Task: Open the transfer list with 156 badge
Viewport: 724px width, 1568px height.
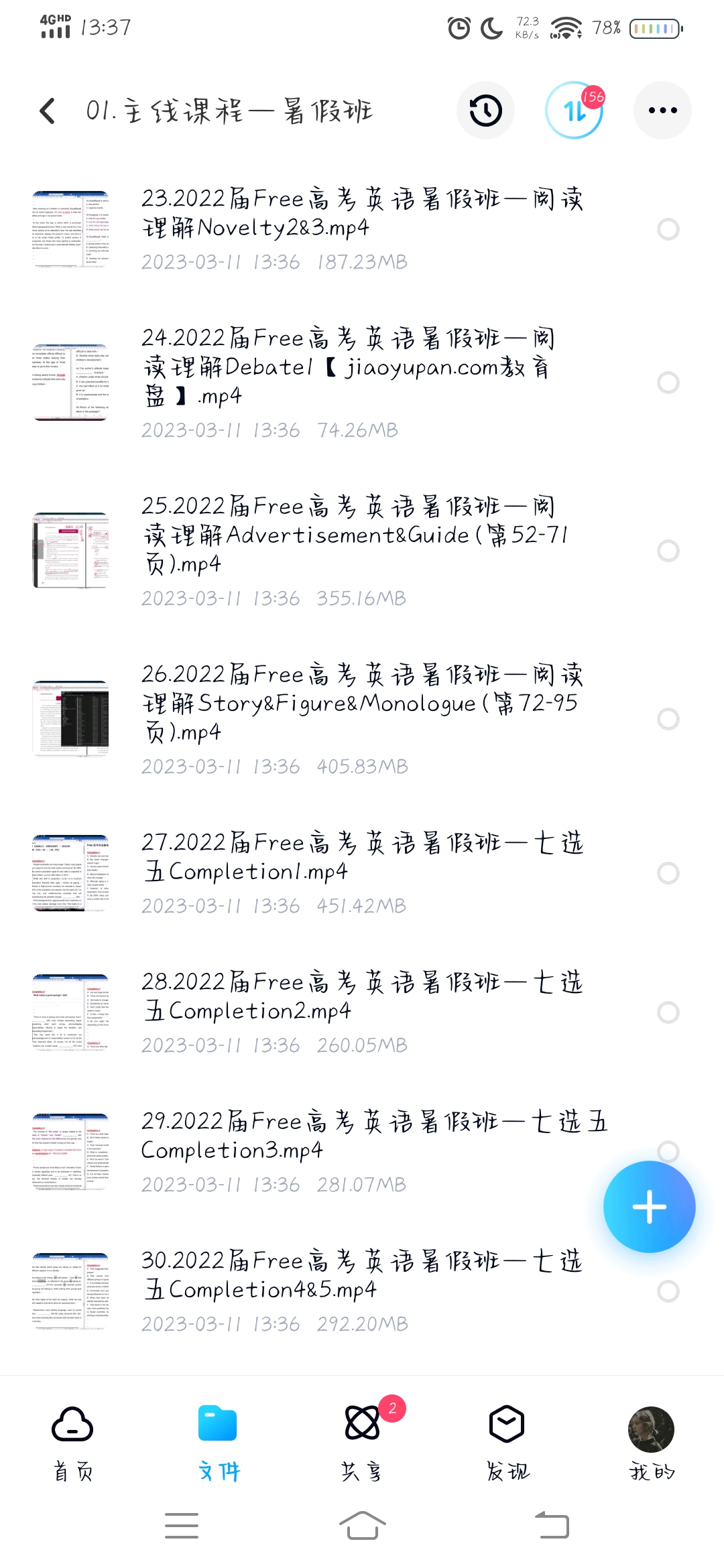Action: 574,111
